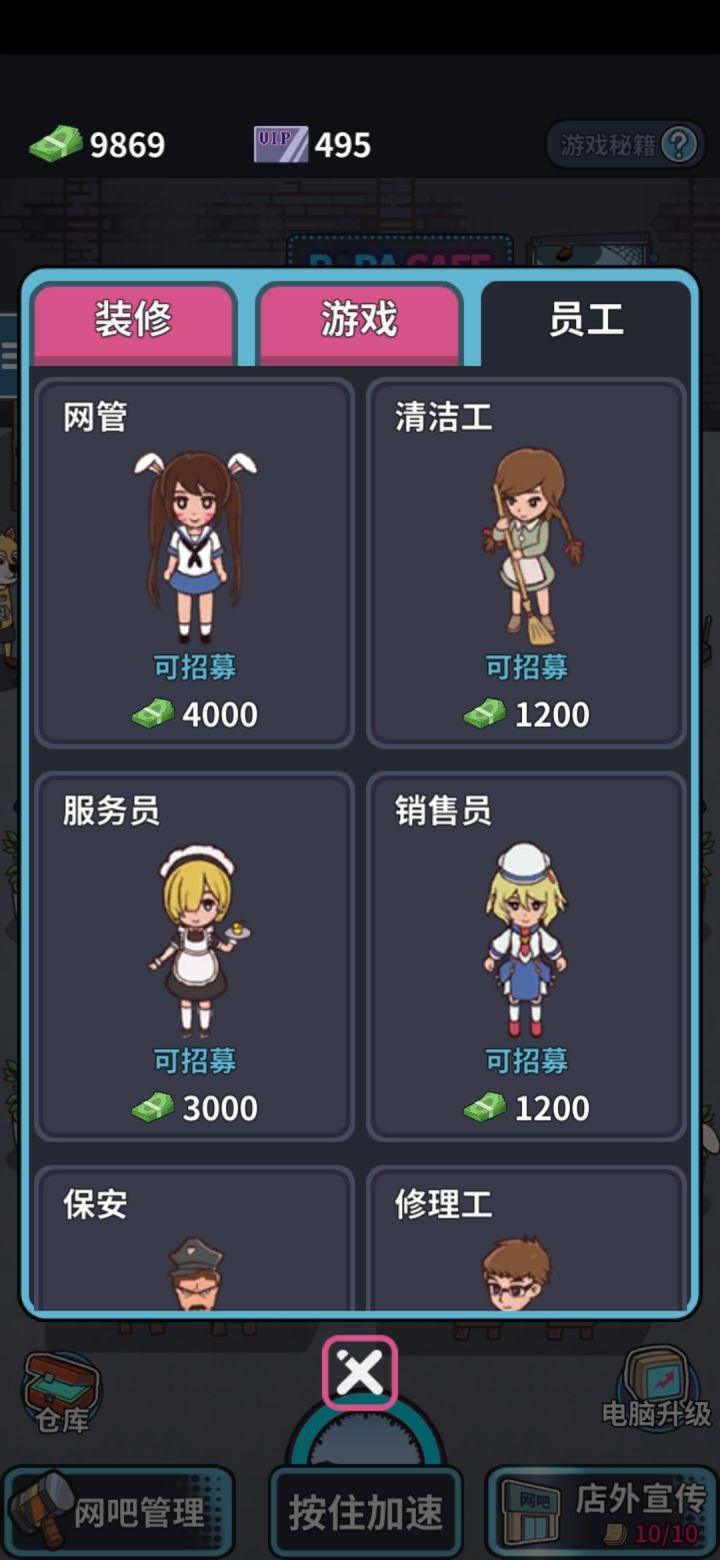This screenshot has height=1560, width=720.
Task: Select the 网吧管理 hammer icon
Action: point(45,1510)
